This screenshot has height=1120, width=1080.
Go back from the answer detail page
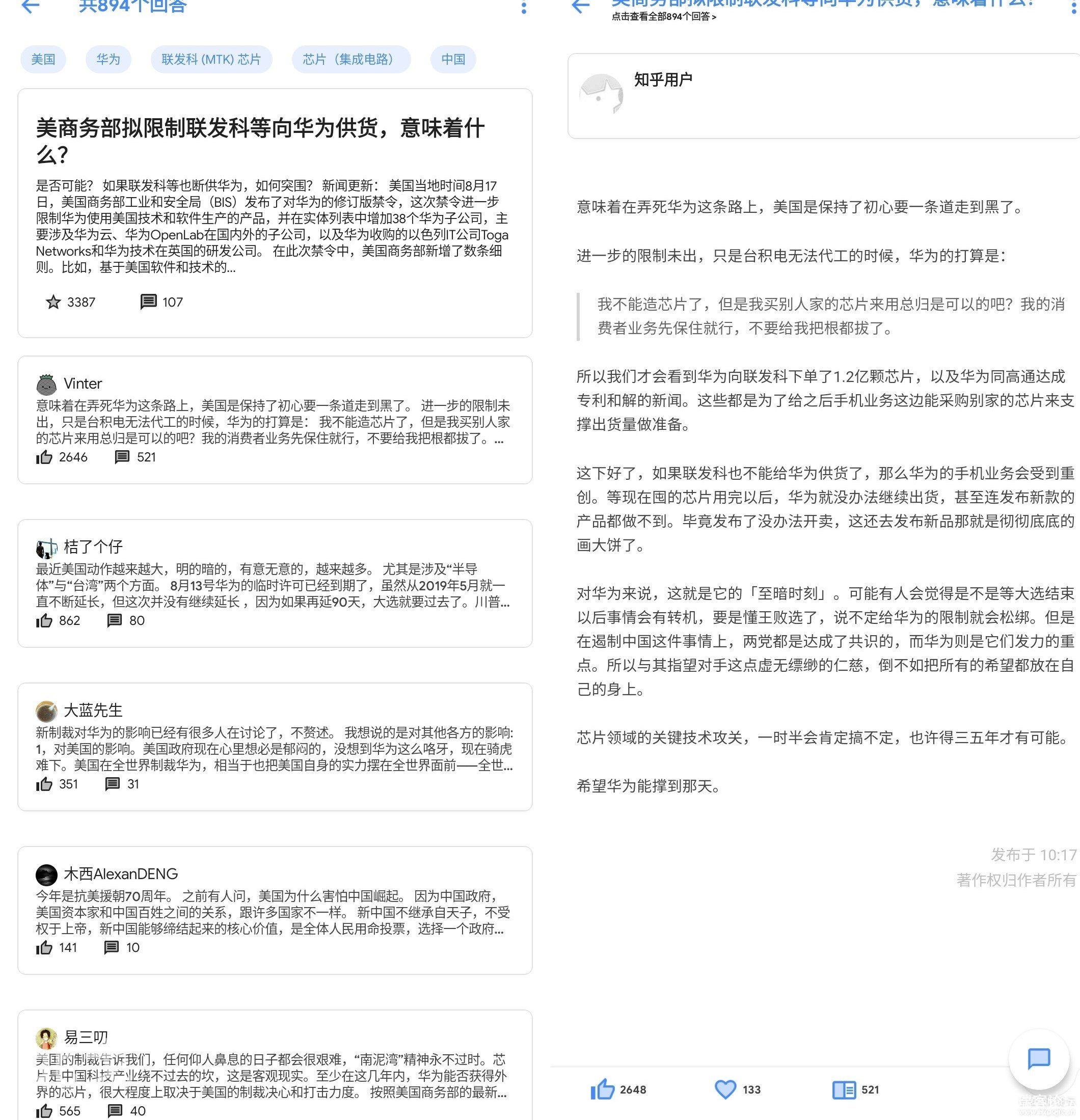(x=580, y=6)
